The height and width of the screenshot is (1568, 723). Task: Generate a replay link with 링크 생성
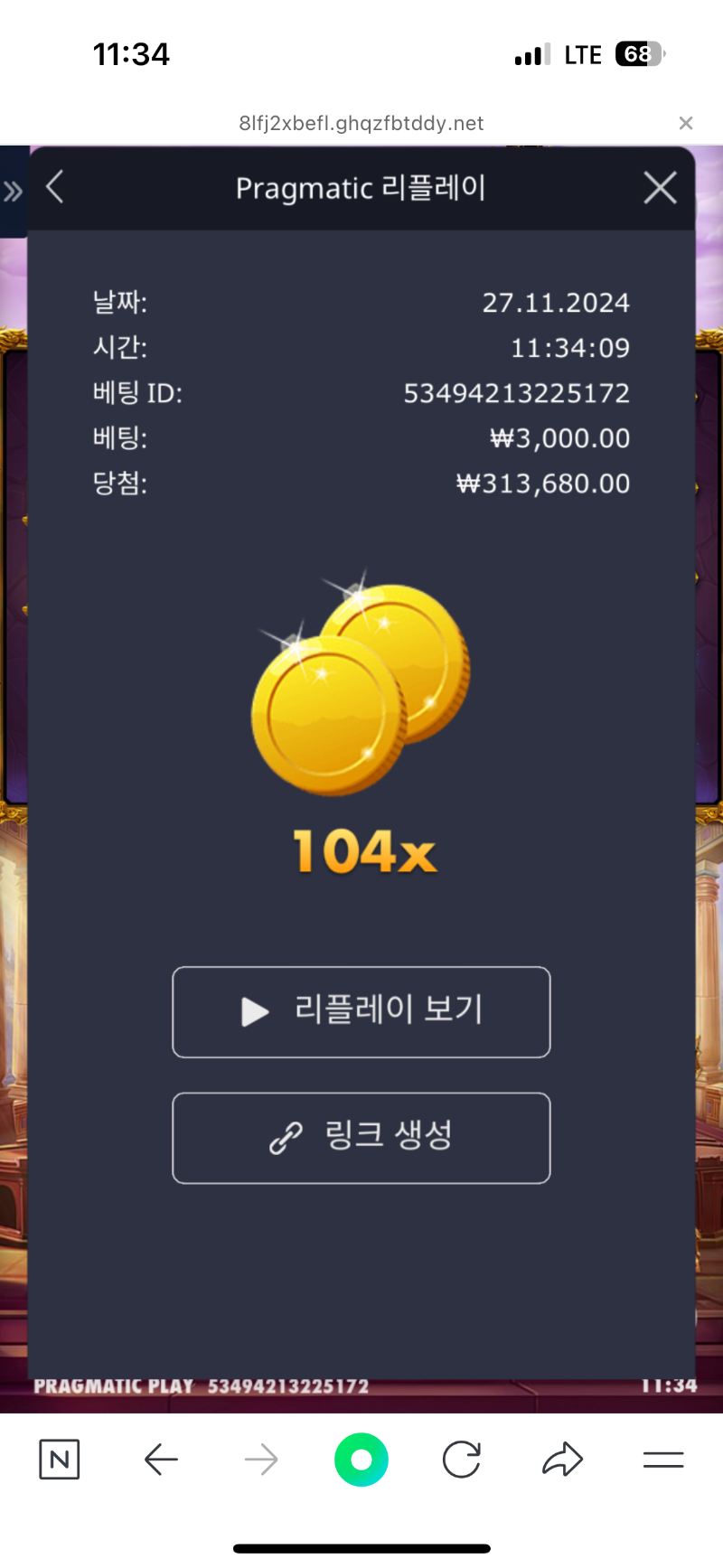click(x=361, y=1137)
